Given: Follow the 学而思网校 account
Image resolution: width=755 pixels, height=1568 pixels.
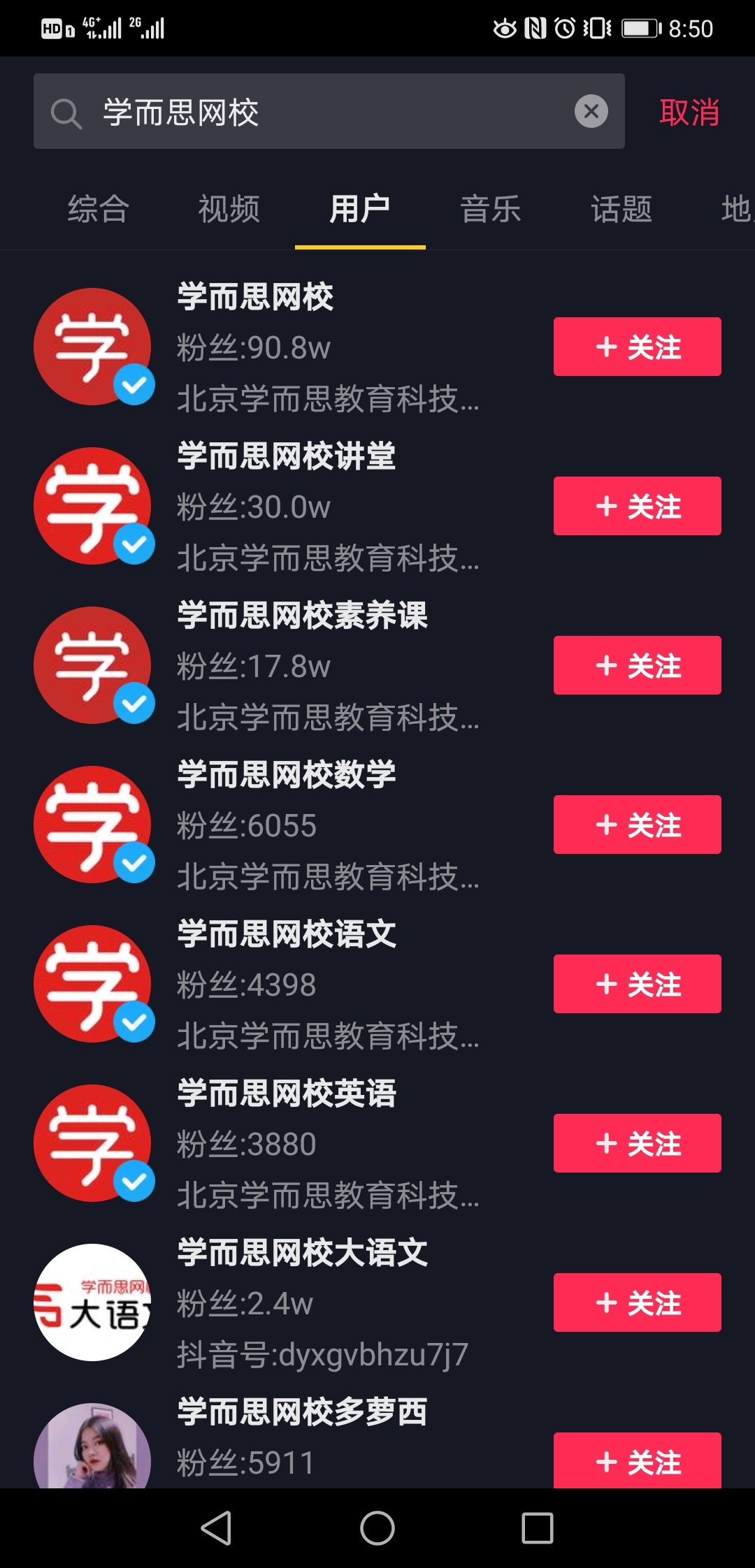Looking at the screenshot, I should 637,347.
